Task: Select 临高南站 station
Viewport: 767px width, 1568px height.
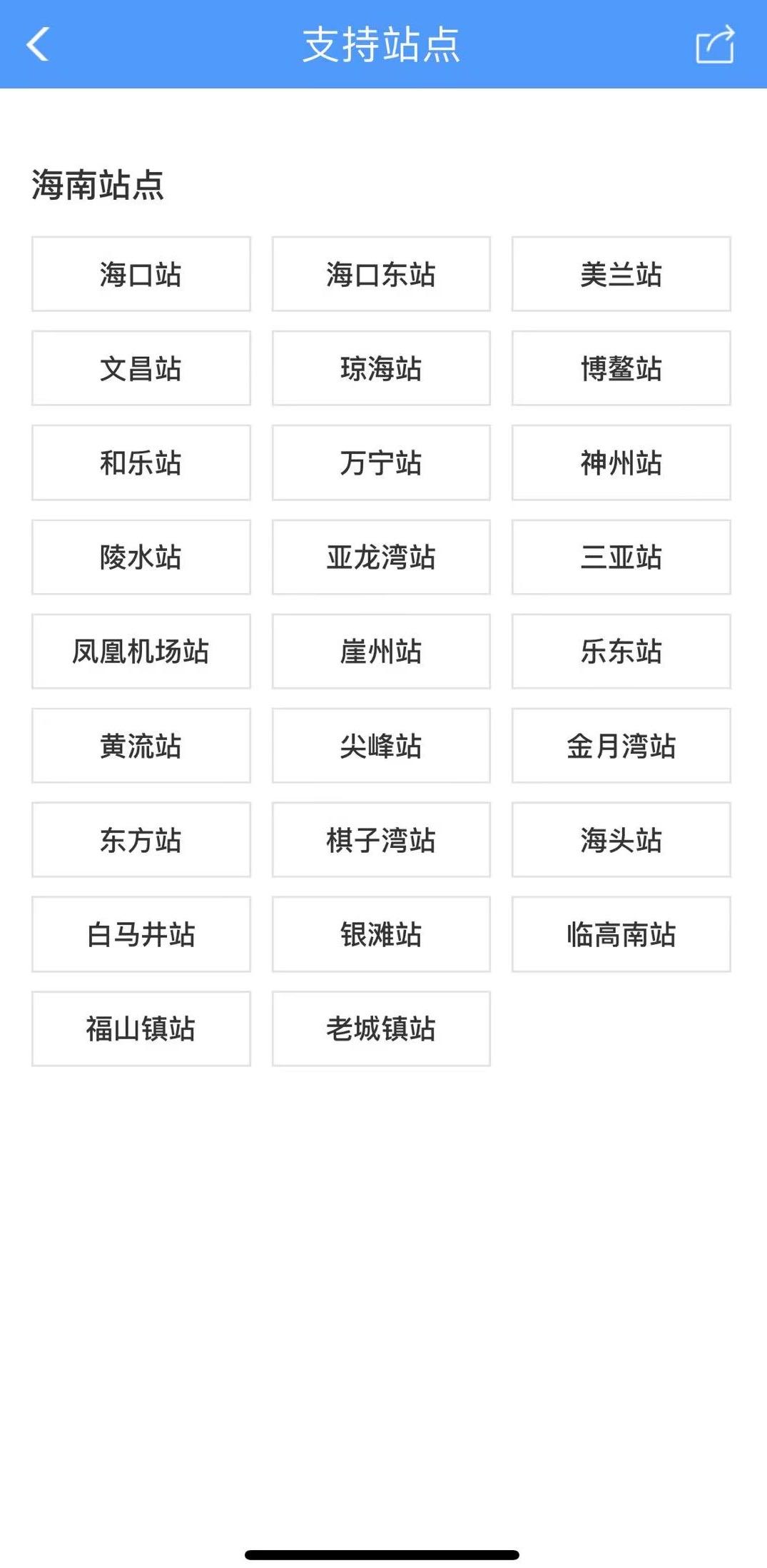Action: pyautogui.click(x=621, y=934)
